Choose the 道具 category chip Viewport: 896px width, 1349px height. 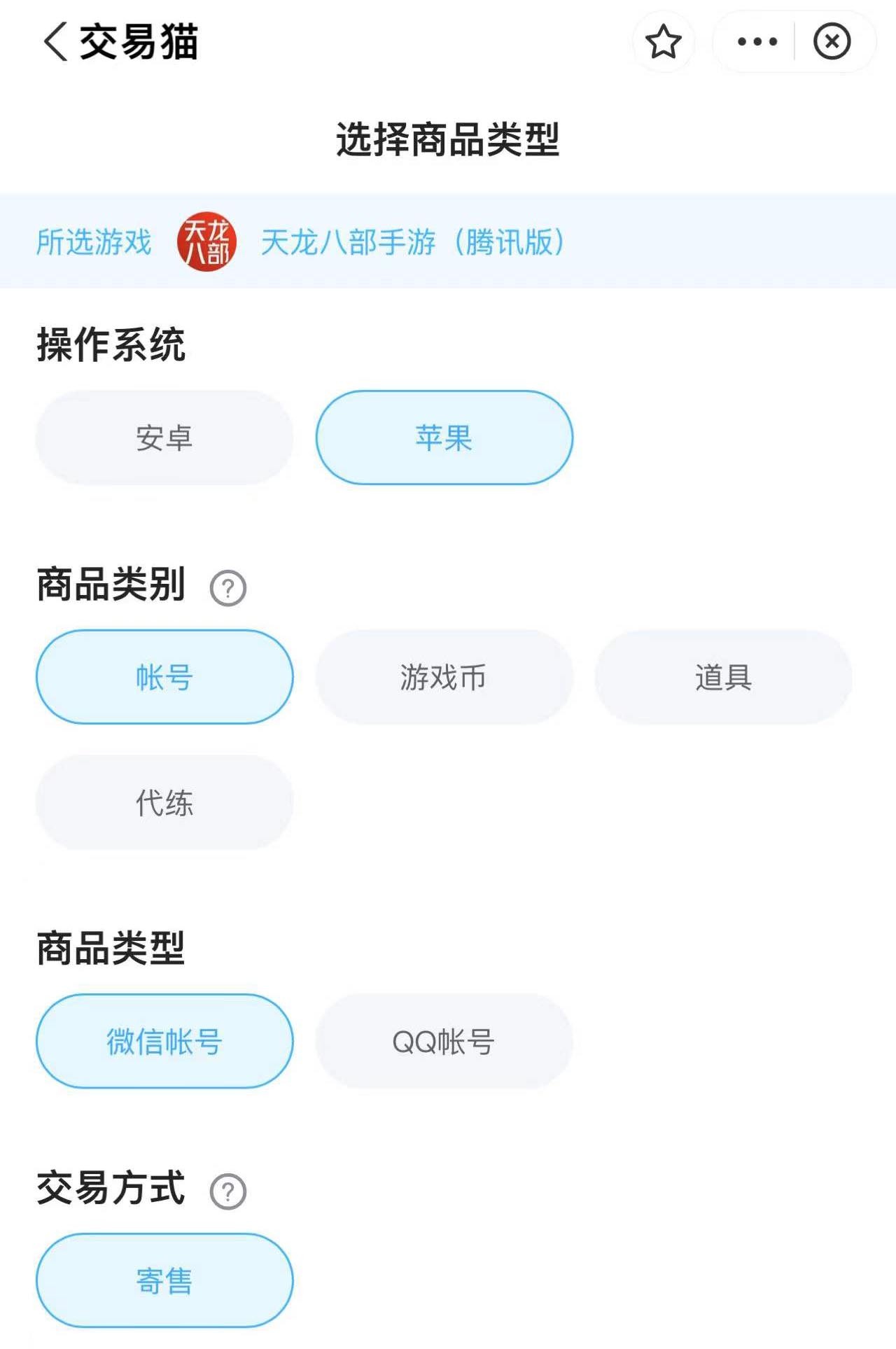pos(723,678)
